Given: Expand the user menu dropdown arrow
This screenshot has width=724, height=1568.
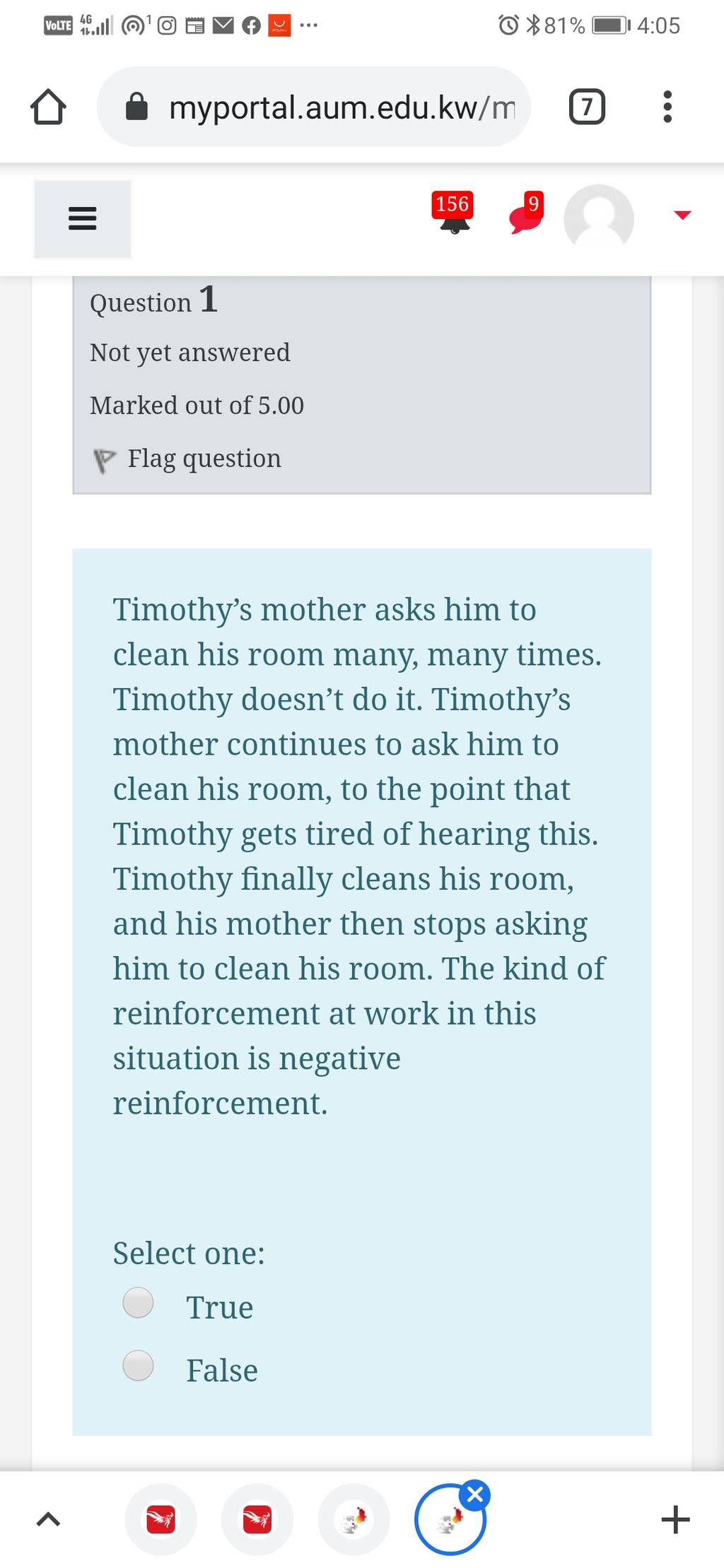Looking at the screenshot, I should coord(682,215).
